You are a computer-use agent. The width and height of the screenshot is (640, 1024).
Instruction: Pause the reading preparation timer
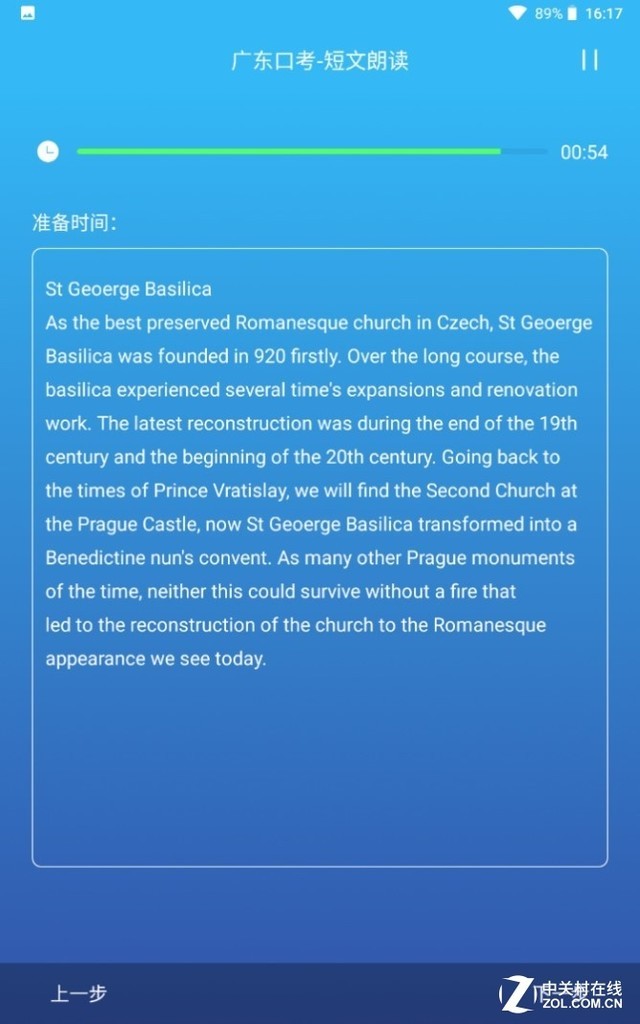pos(590,60)
